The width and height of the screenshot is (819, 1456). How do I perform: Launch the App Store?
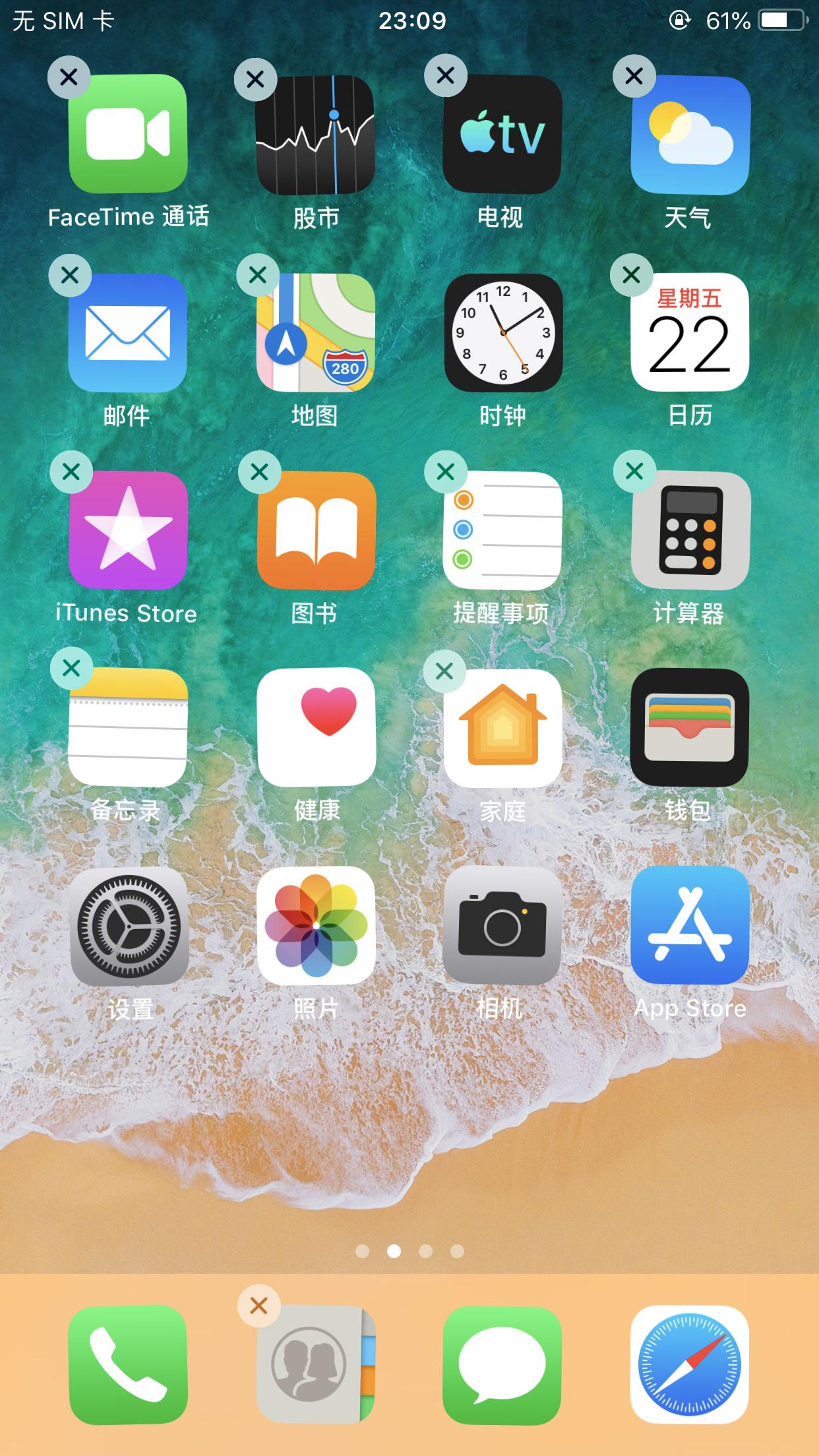coord(690,930)
